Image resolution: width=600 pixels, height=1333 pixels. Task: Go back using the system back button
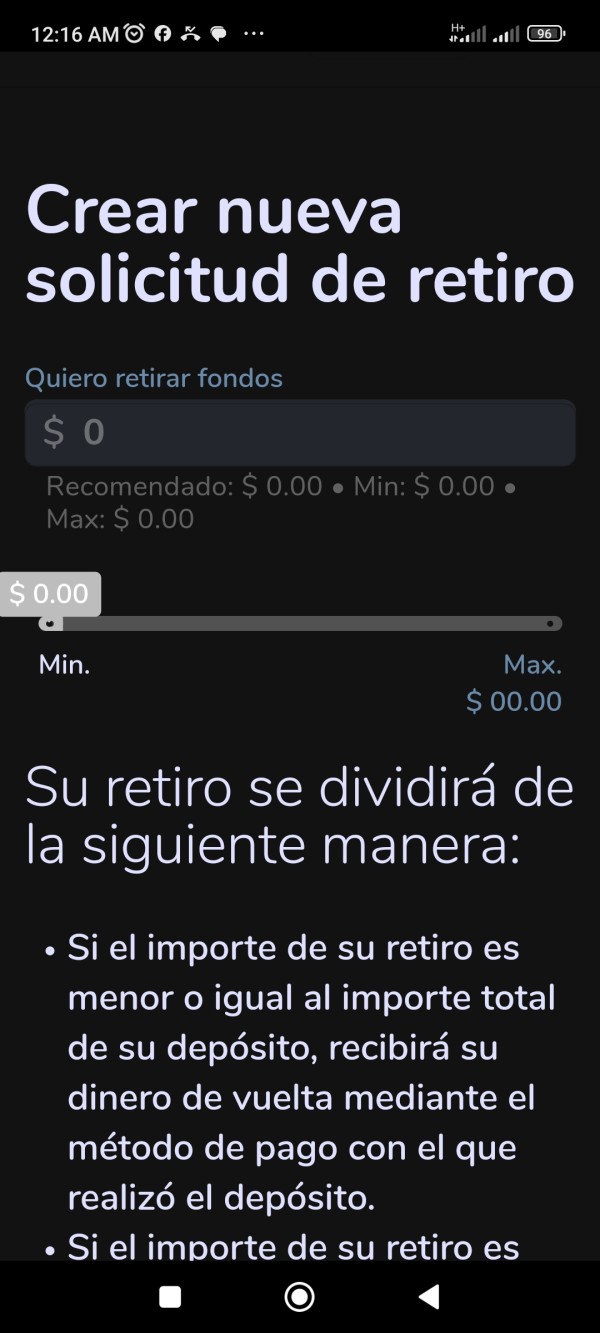[x=429, y=1297]
